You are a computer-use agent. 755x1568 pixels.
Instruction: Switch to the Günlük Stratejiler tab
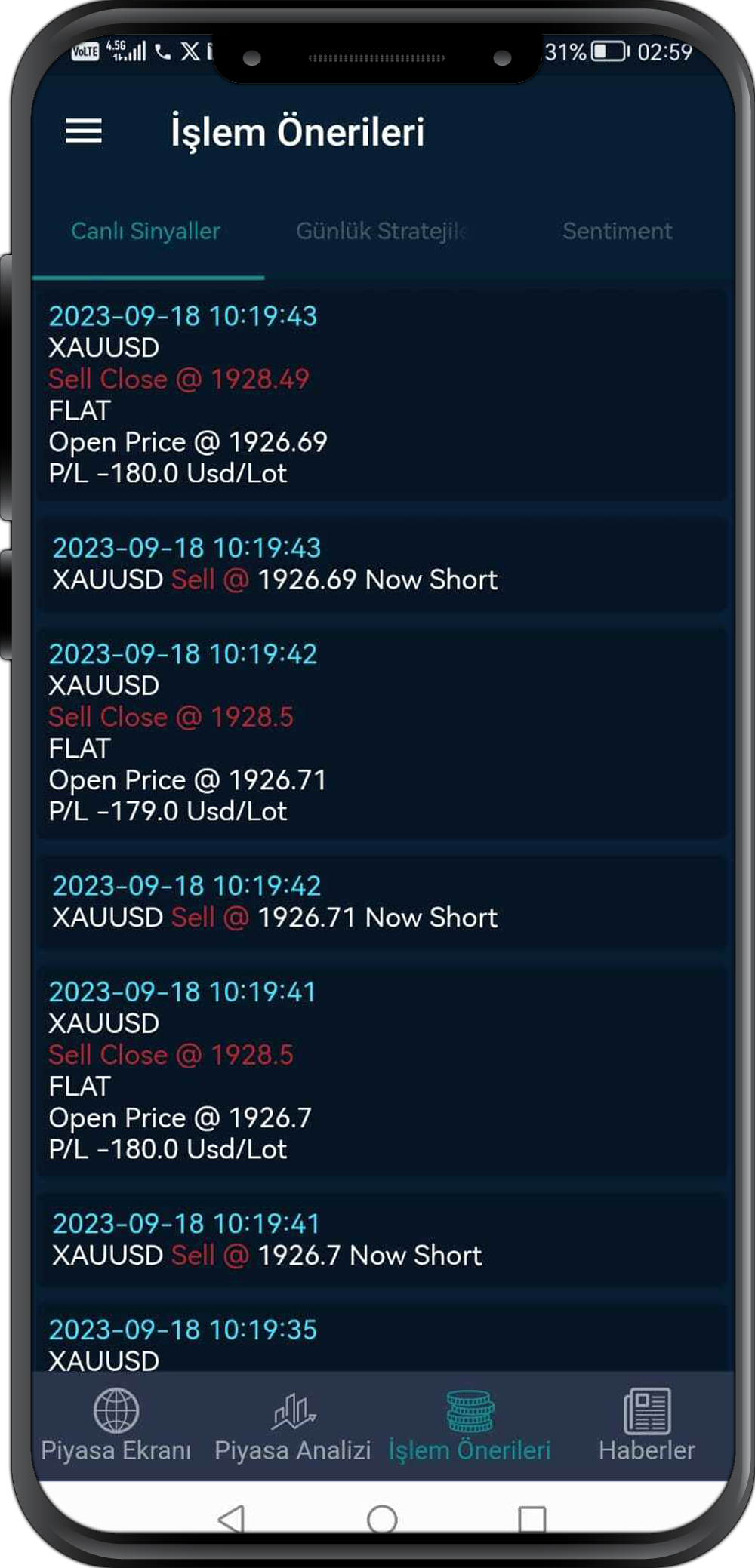(x=381, y=231)
